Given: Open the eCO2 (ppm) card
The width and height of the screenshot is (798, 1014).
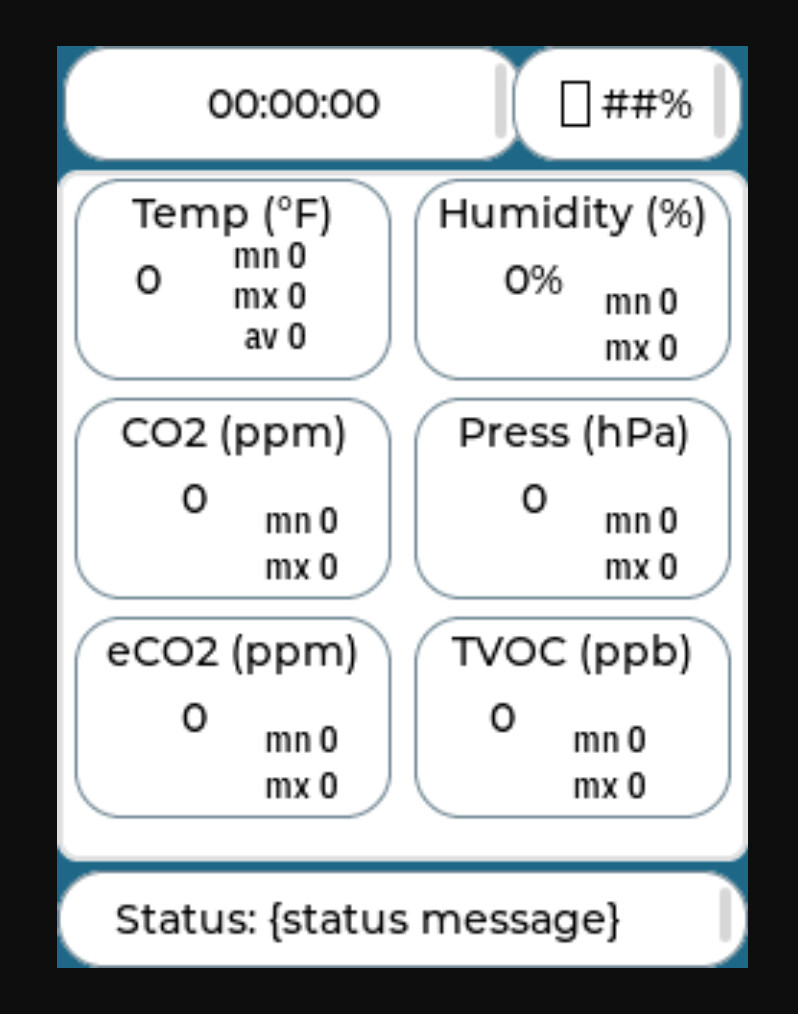Looking at the screenshot, I should pyautogui.click(x=232, y=717).
